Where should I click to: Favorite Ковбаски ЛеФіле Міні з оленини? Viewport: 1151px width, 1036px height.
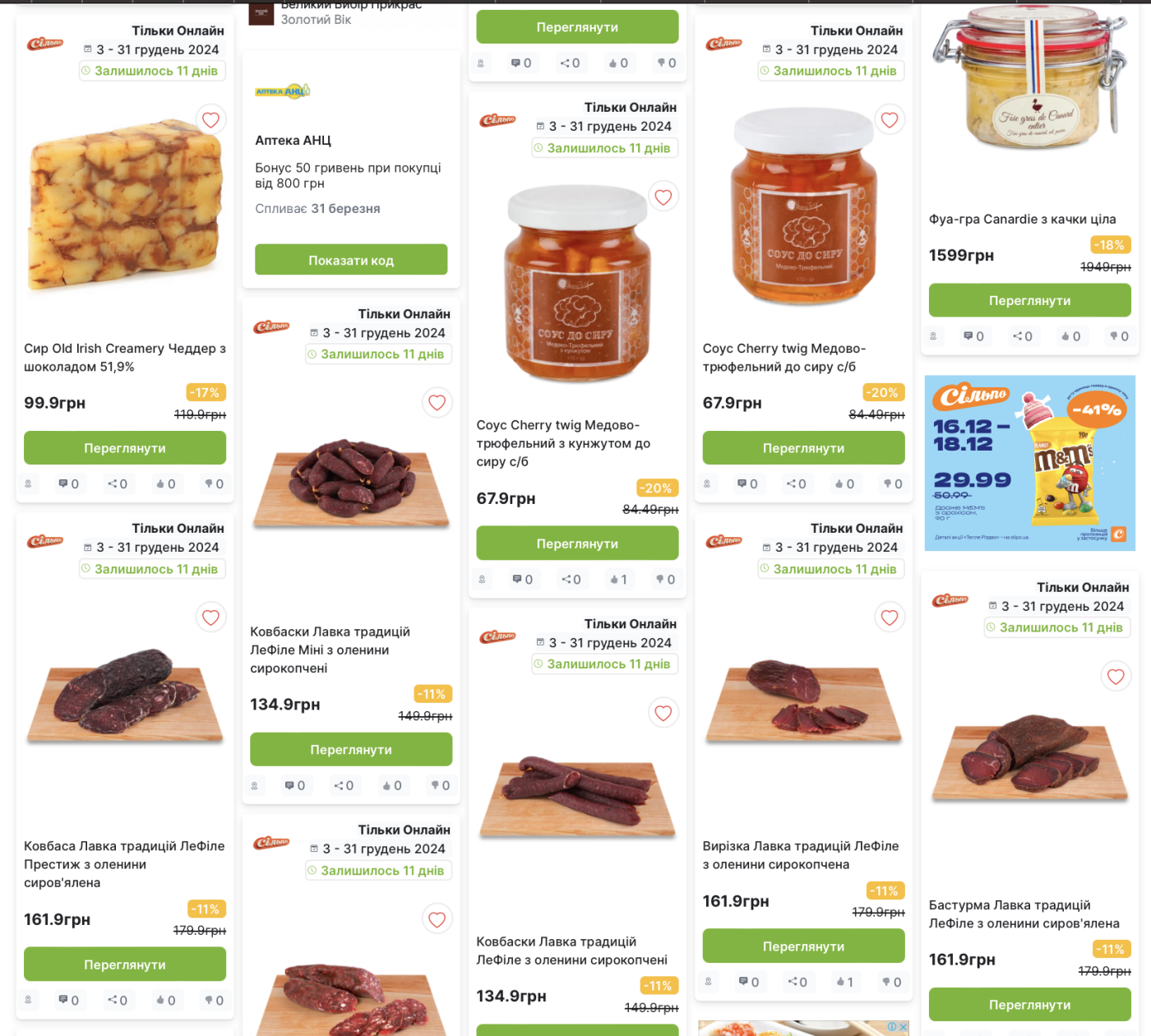[437, 403]
